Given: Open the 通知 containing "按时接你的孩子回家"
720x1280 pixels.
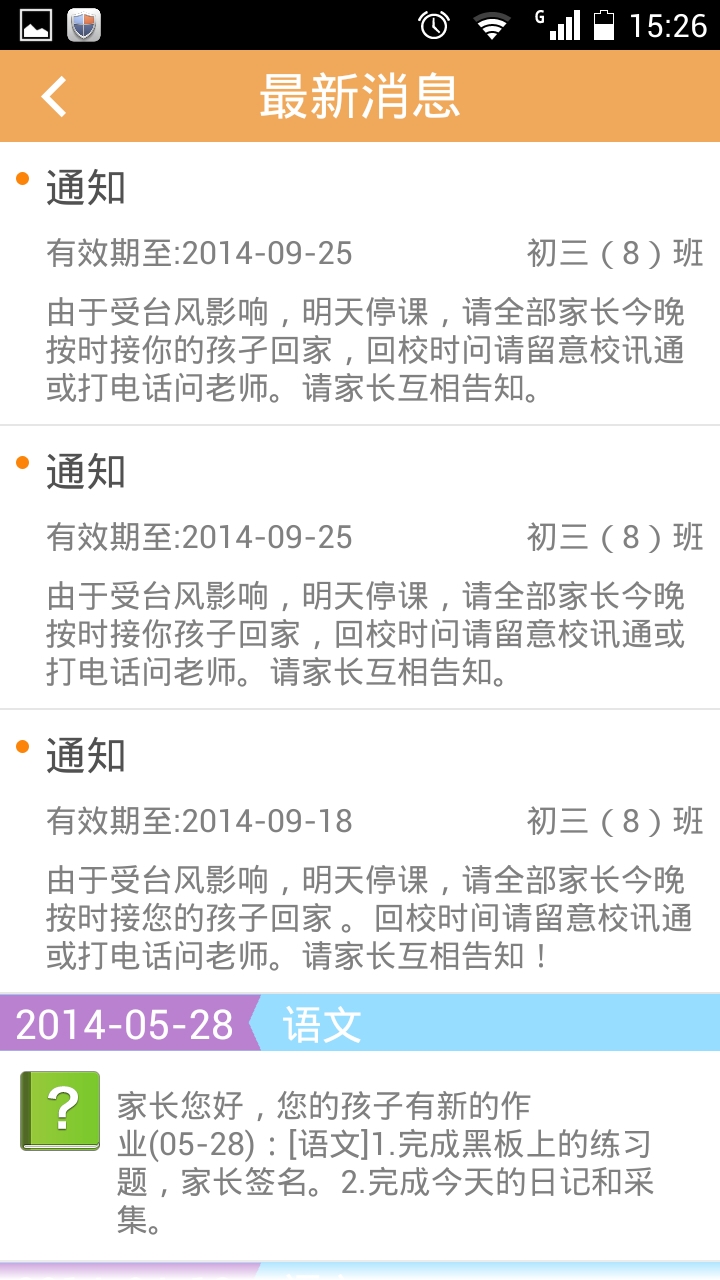Looking at the screenshot, I should pos(360,284).
